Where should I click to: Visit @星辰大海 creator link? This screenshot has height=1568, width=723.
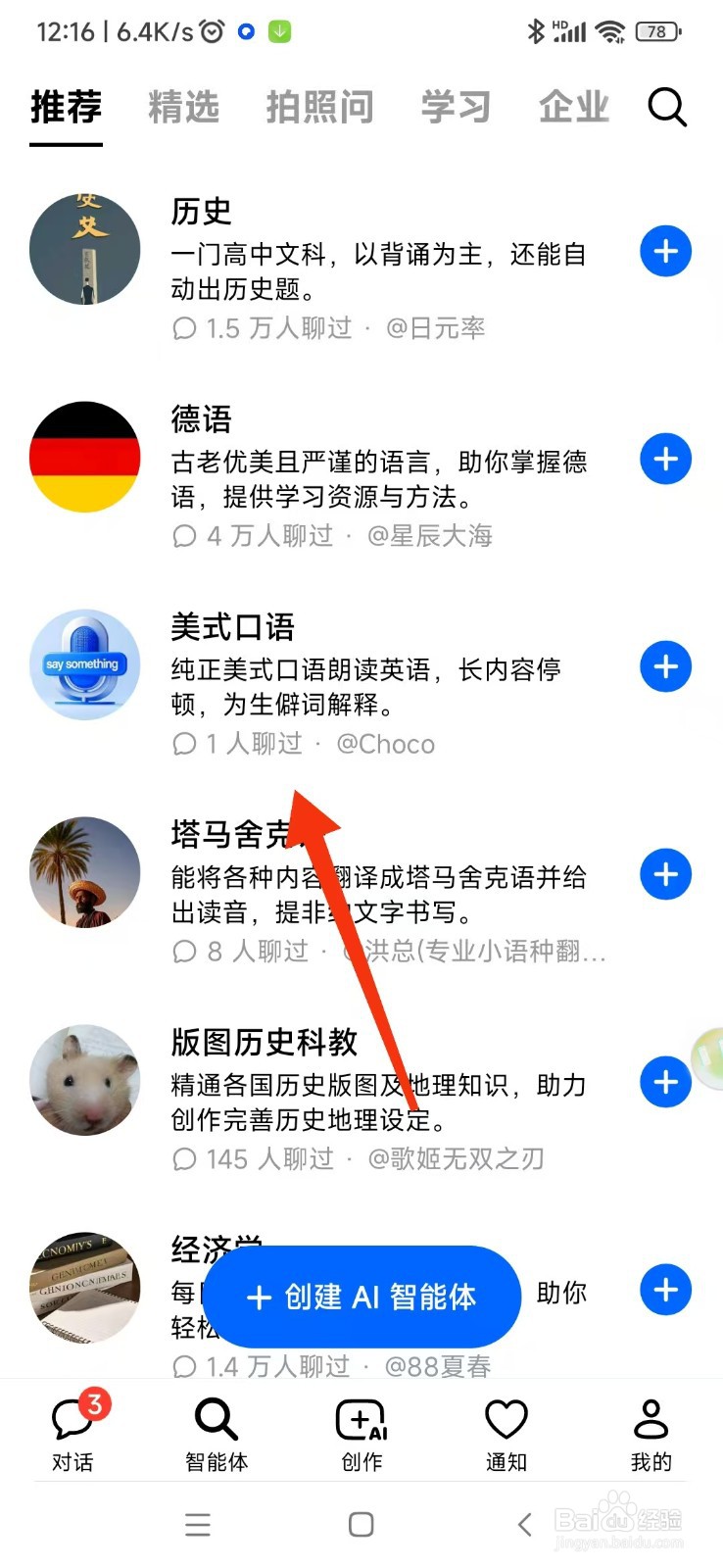click(x=431, y=536)
